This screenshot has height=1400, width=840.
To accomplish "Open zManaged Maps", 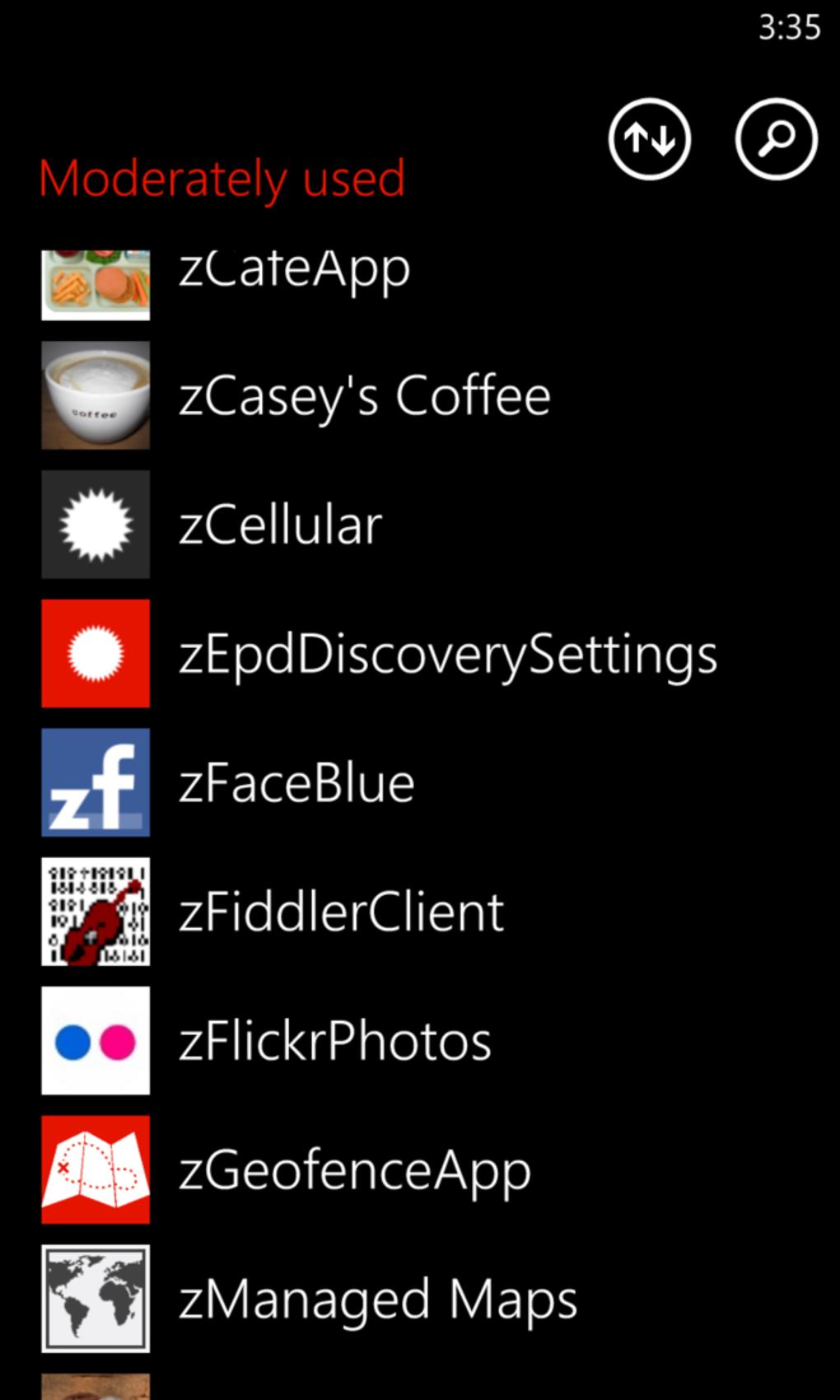I will pos(378,1300).
